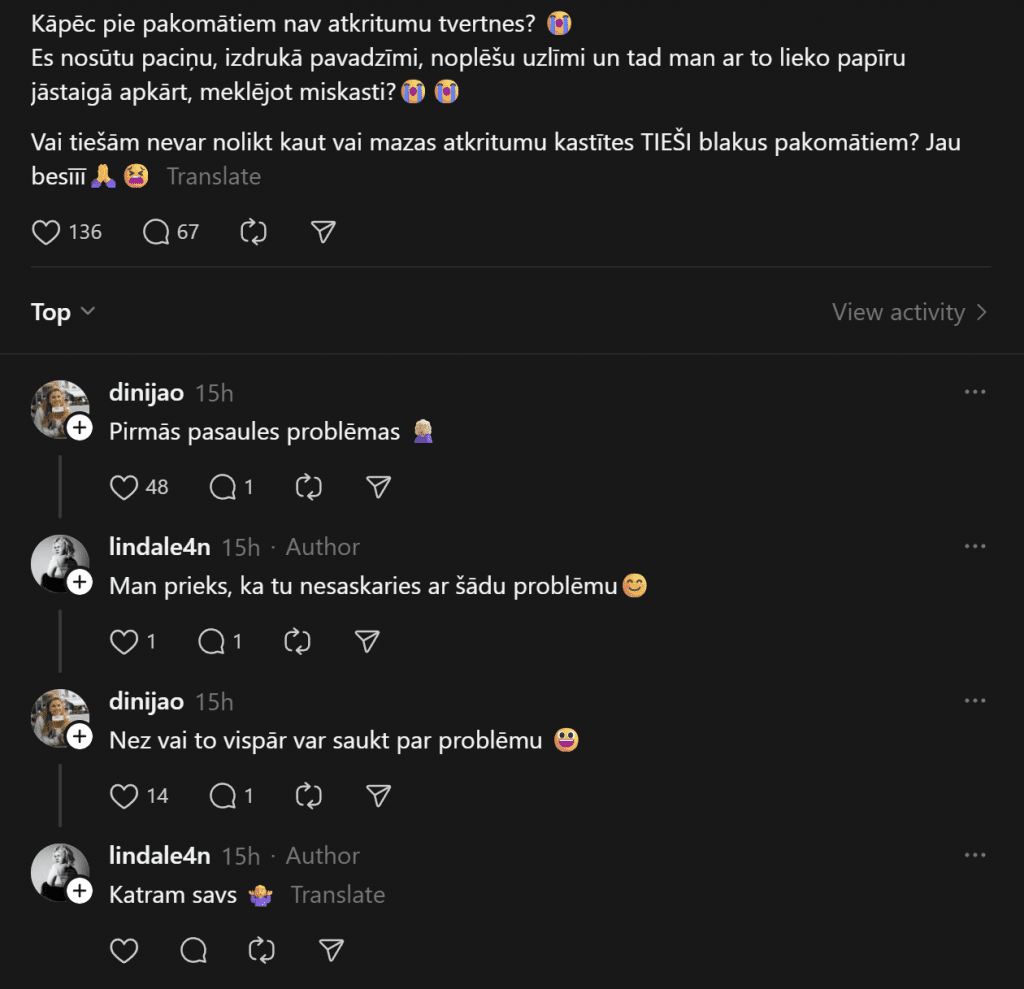
Task: Repost dinijao's 'Pirmās pasaules problēmas' reply
Action: coord(308,487)
